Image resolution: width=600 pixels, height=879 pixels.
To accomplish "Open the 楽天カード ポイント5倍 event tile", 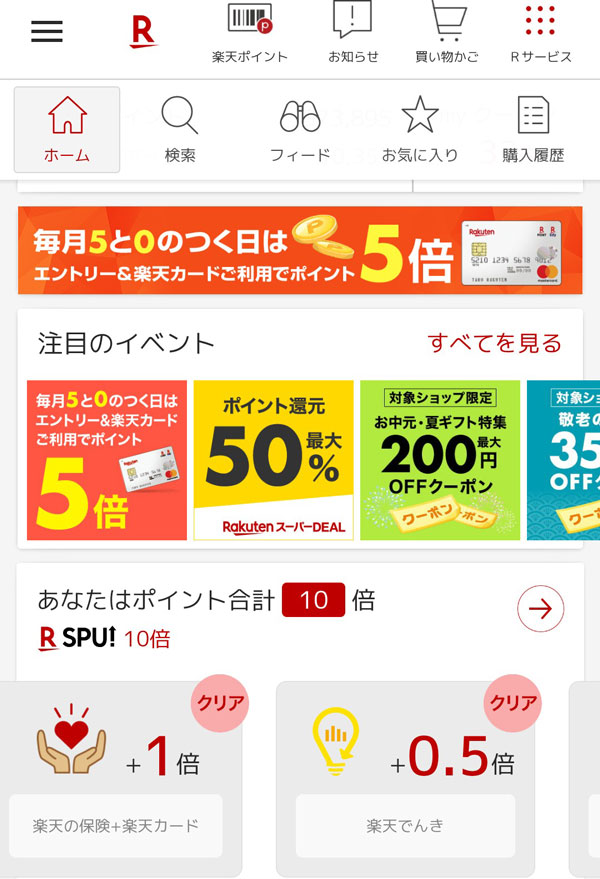I will 107,460.
